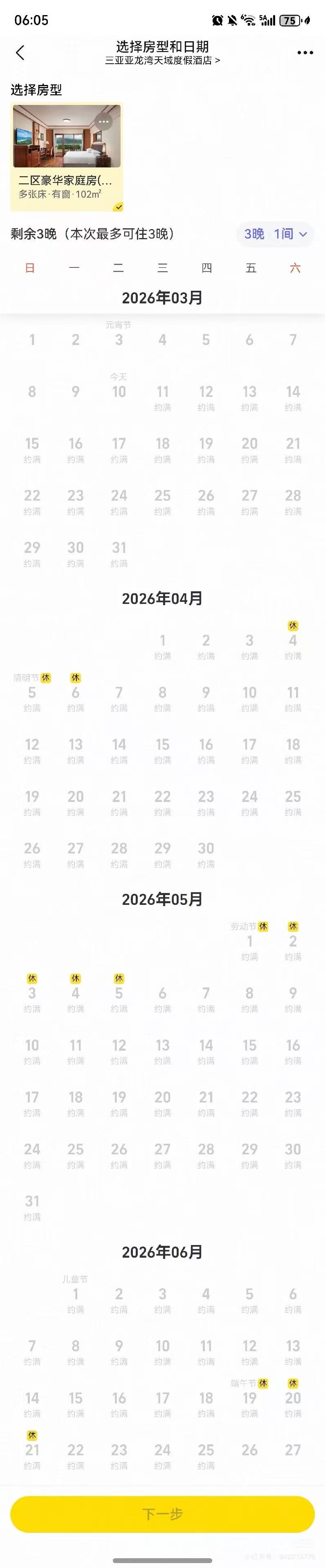325x1568 pixels.
Task: Open hotel link 三亚亚龙湾天域度假酒店
Action: [162, 61]
